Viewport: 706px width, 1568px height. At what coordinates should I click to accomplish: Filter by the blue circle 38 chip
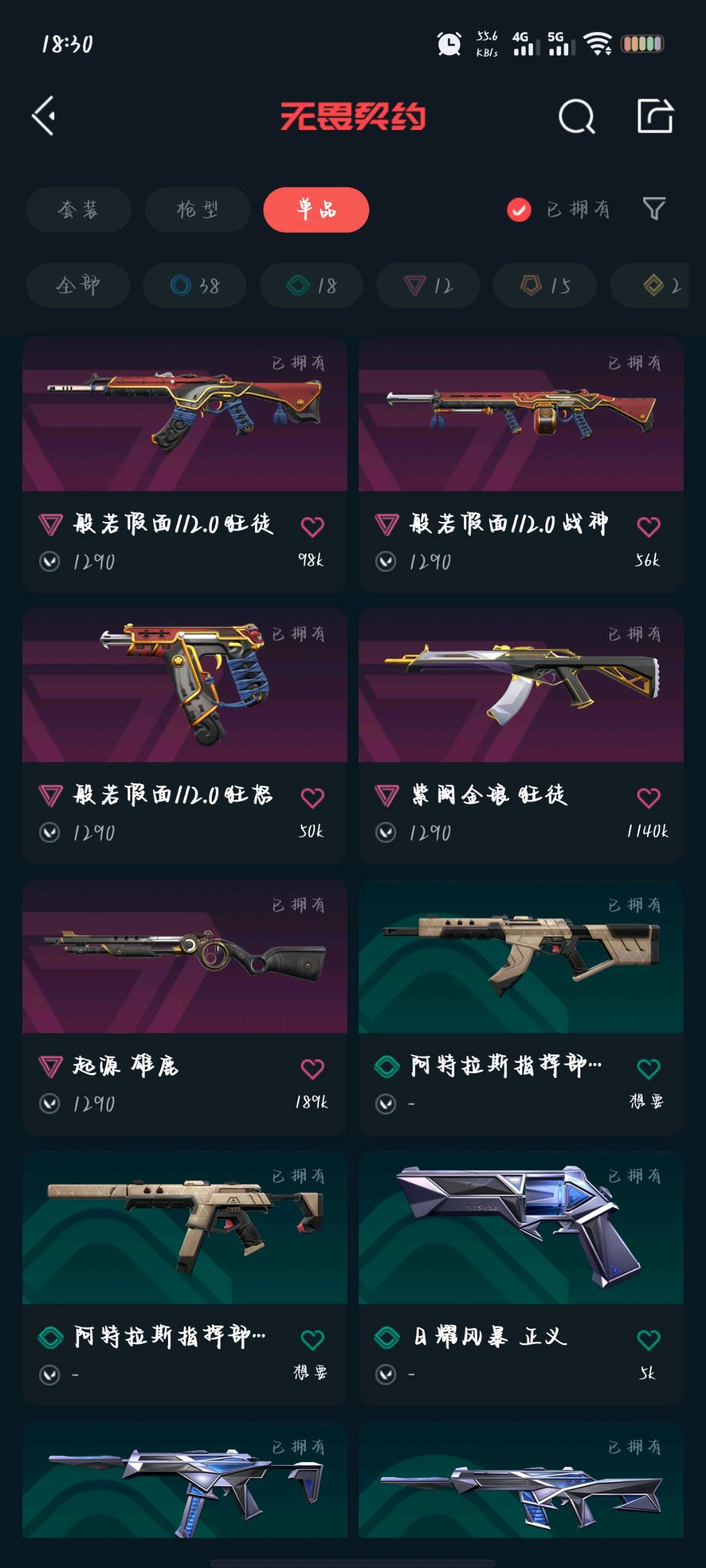(x=194, y=286)
